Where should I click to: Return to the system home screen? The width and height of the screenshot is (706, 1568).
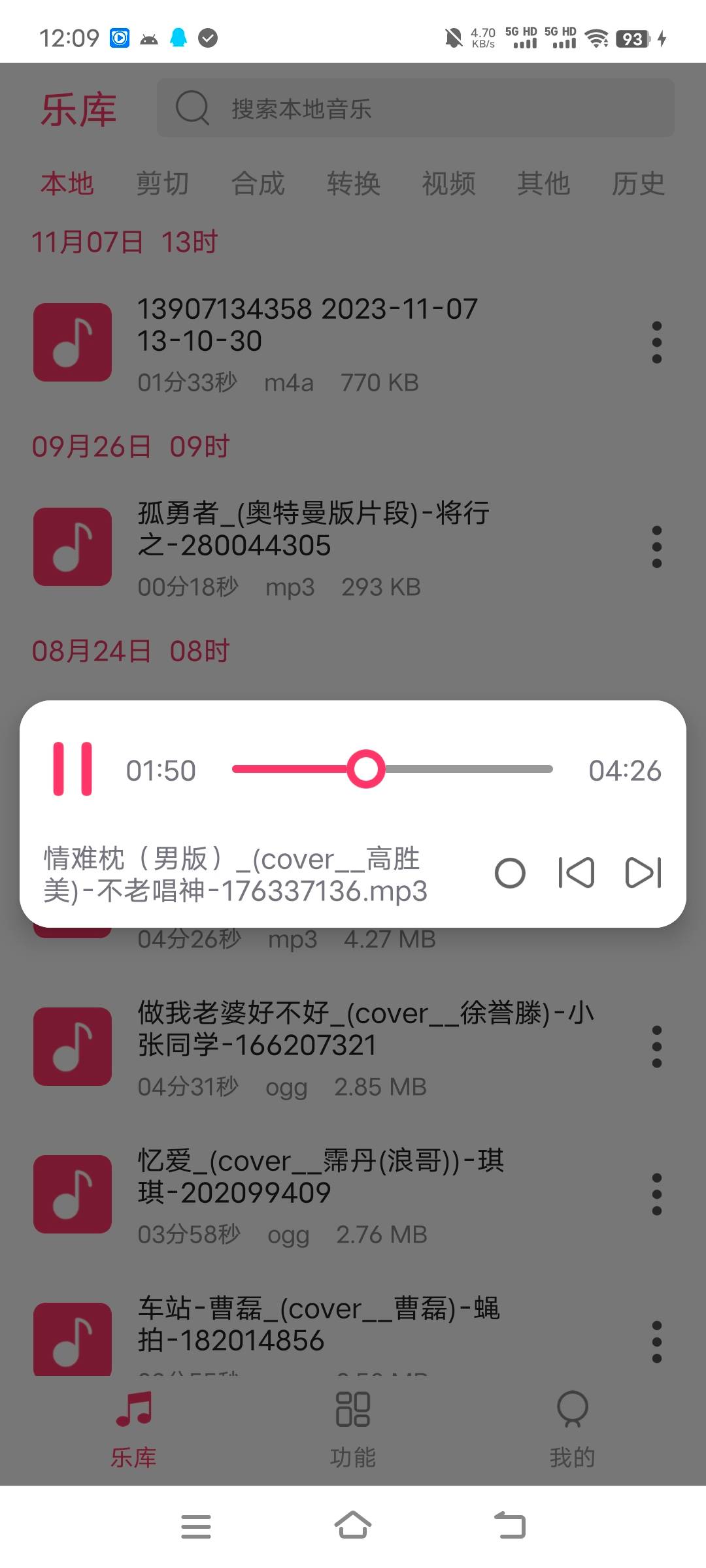(353, 1526)
